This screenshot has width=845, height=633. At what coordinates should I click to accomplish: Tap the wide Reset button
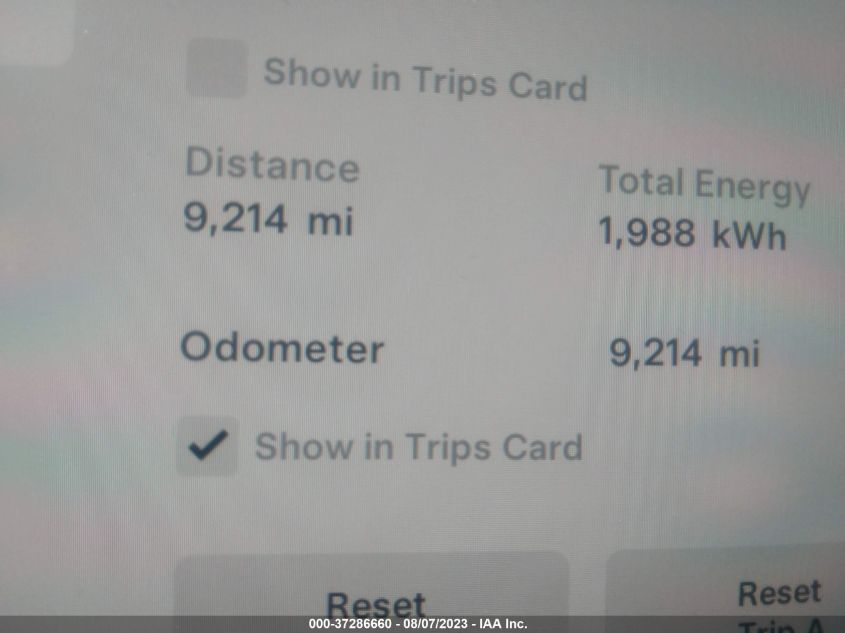click(x=374, y=594)
